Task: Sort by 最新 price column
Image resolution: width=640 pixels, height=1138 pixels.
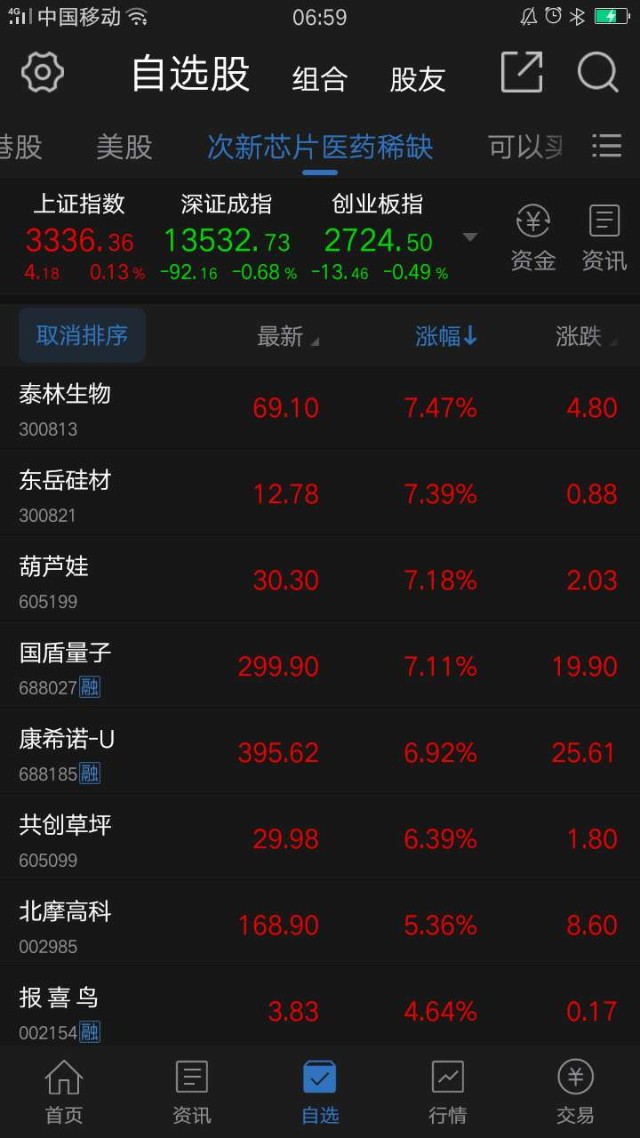Action: pyautogui.click(x=287, y=336)
